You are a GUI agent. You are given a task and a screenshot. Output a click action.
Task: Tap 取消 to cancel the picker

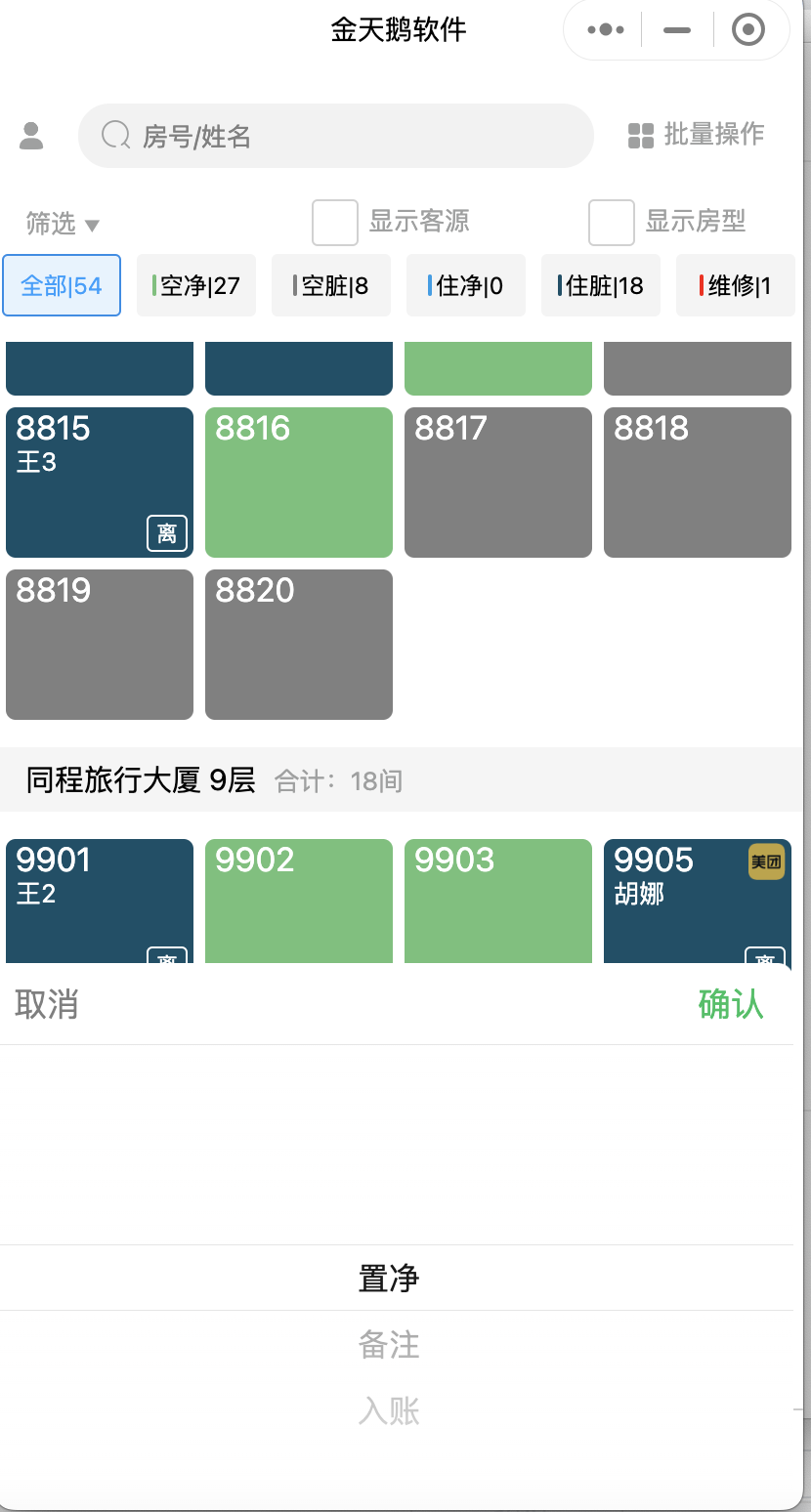[x=47, y=1004]
